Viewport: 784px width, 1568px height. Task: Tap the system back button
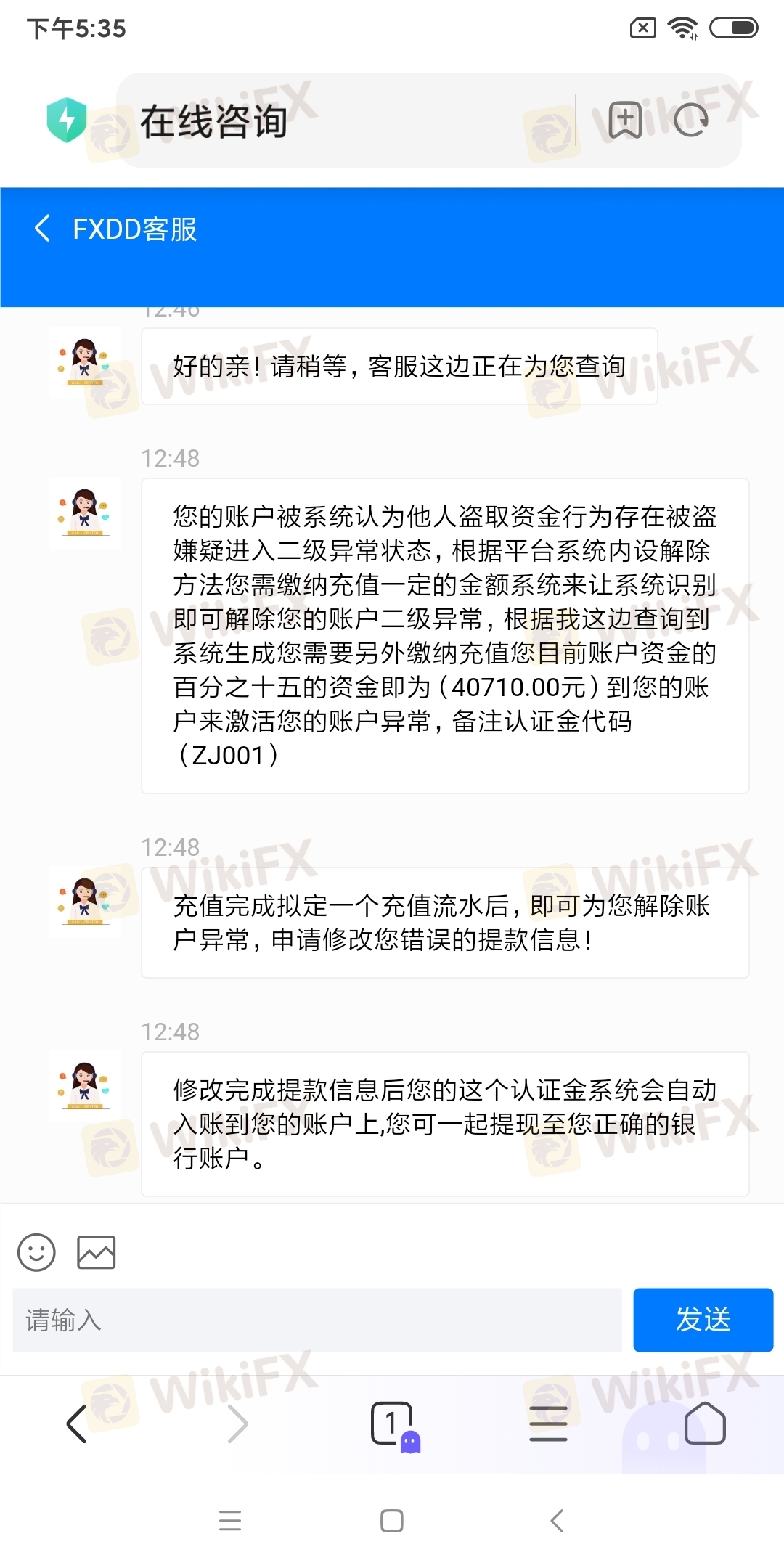557,1520
